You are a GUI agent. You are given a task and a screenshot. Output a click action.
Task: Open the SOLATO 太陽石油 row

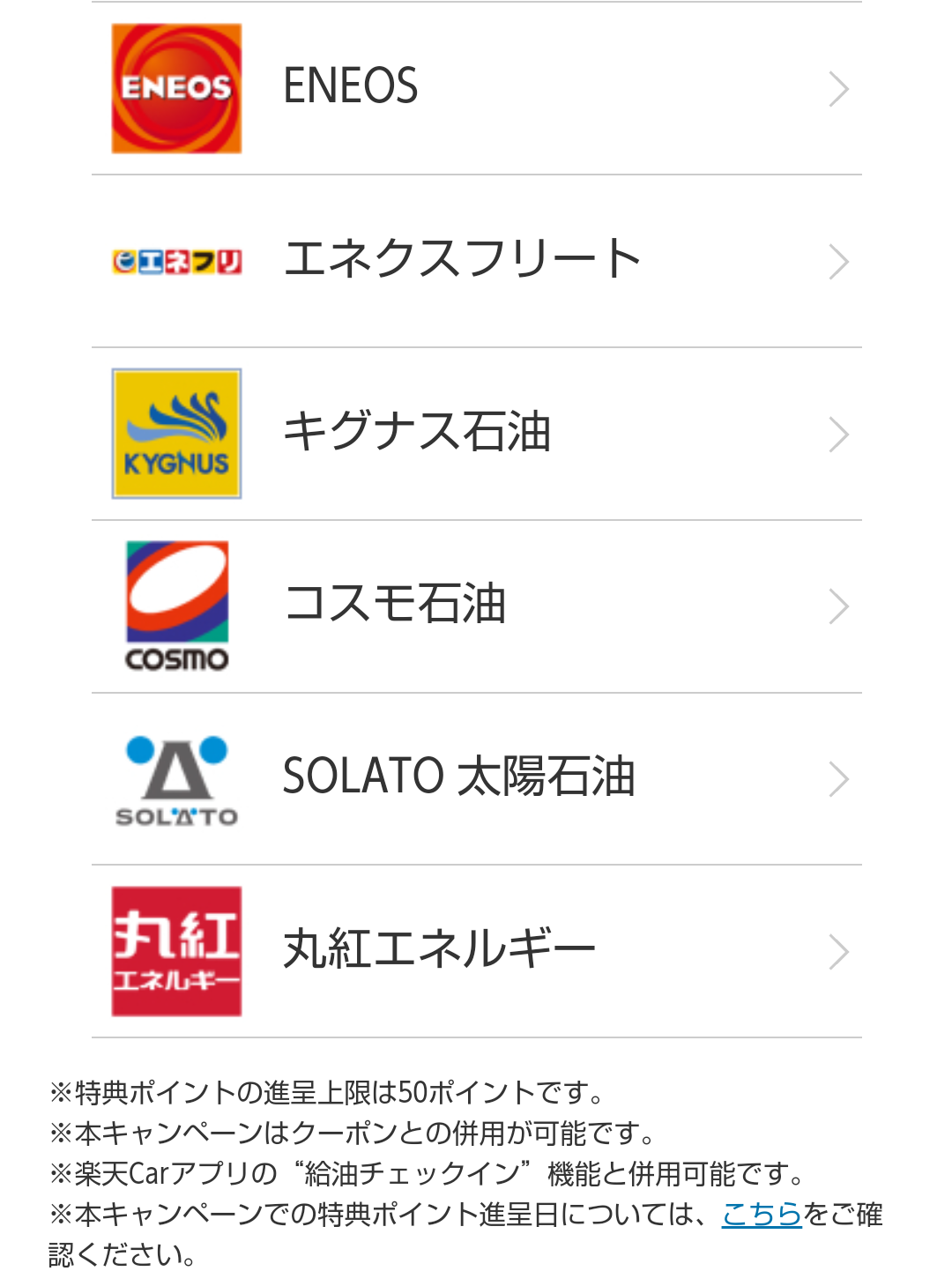click(476, 779)
